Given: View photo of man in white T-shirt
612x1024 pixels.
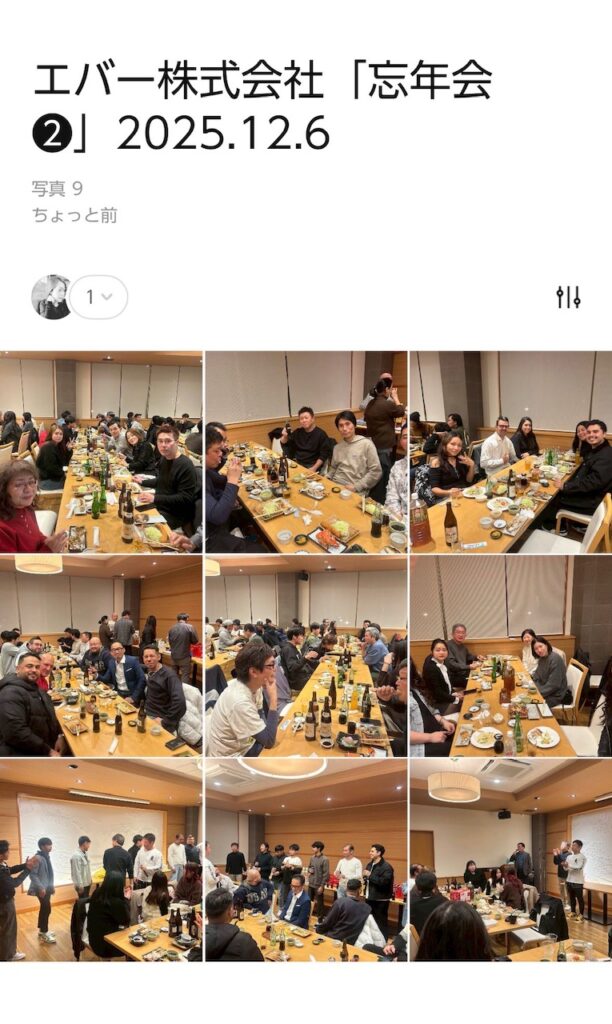Looking at the screenshot, I should point(305,656).
